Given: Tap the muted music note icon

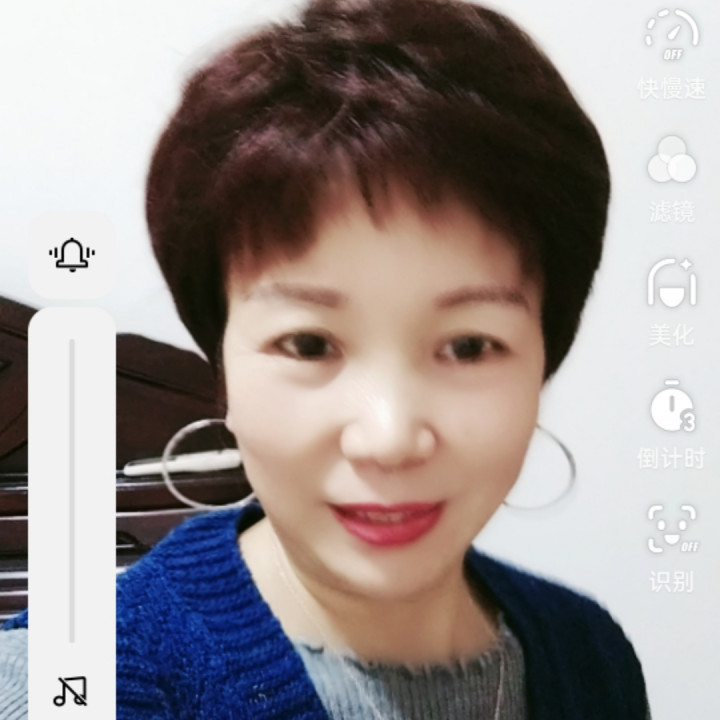Looking at the screenshot, I should [70, 690].
